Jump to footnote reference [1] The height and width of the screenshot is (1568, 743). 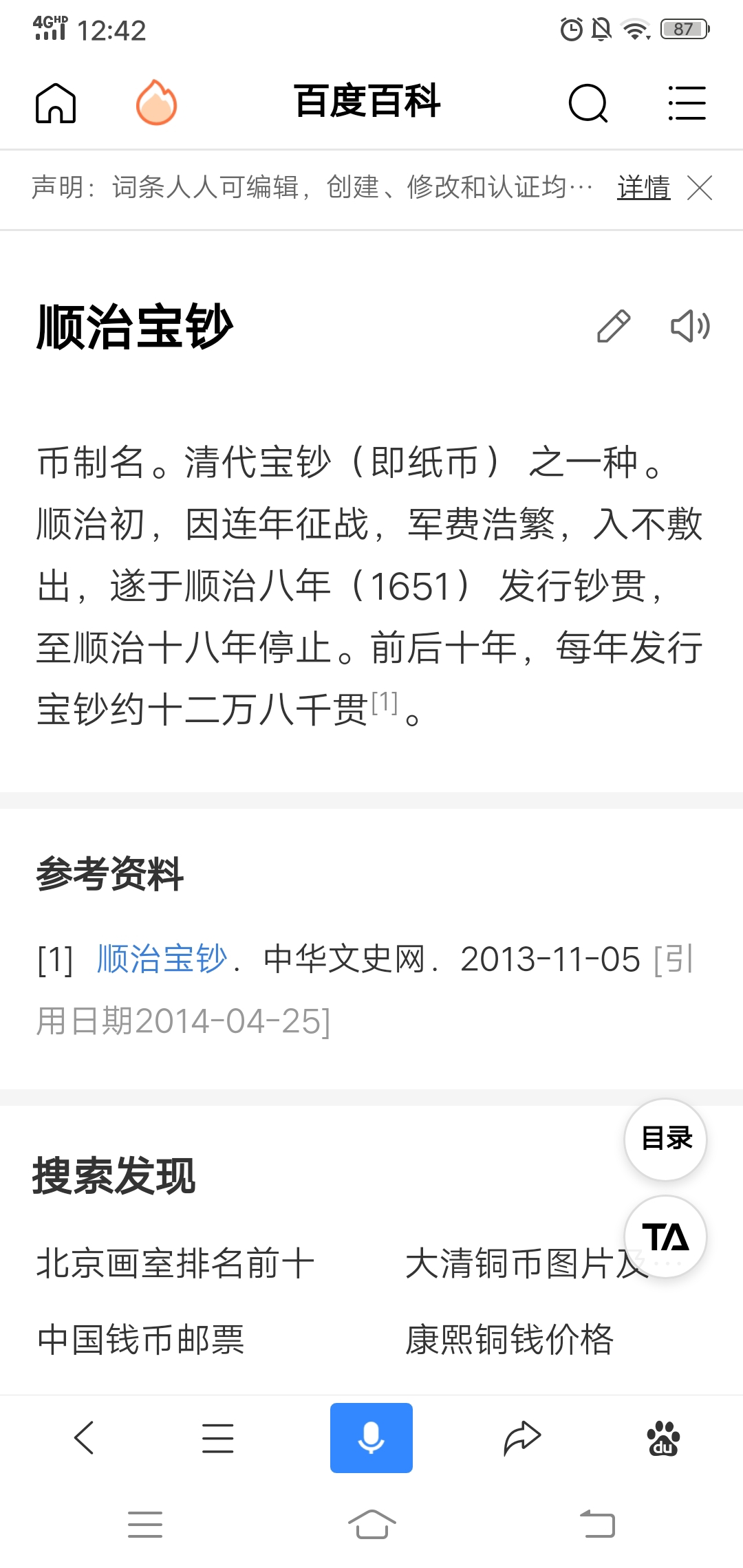tap(385, 702)
